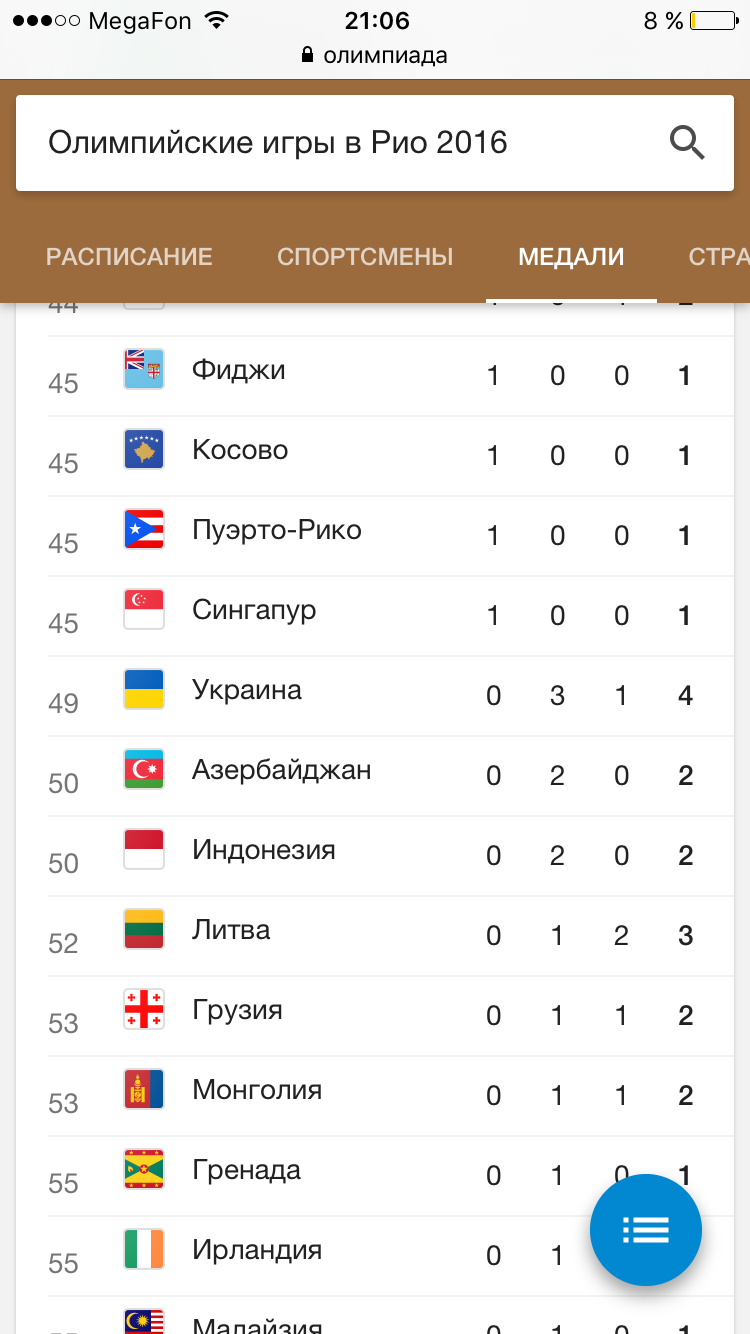This screenshot has height=1334, width=750.
Task: Switch to the Расписание tab
Action: [x=129, y=257]
